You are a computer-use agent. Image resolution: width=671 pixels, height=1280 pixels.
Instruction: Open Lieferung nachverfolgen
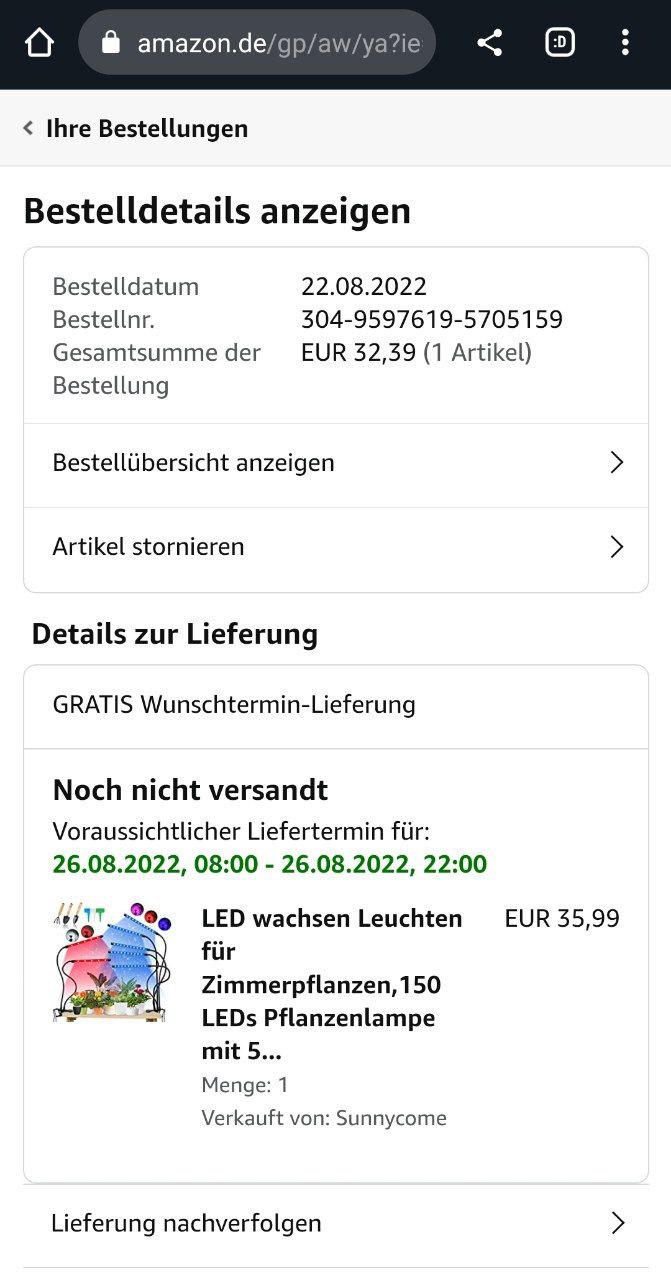point(336,1223)
